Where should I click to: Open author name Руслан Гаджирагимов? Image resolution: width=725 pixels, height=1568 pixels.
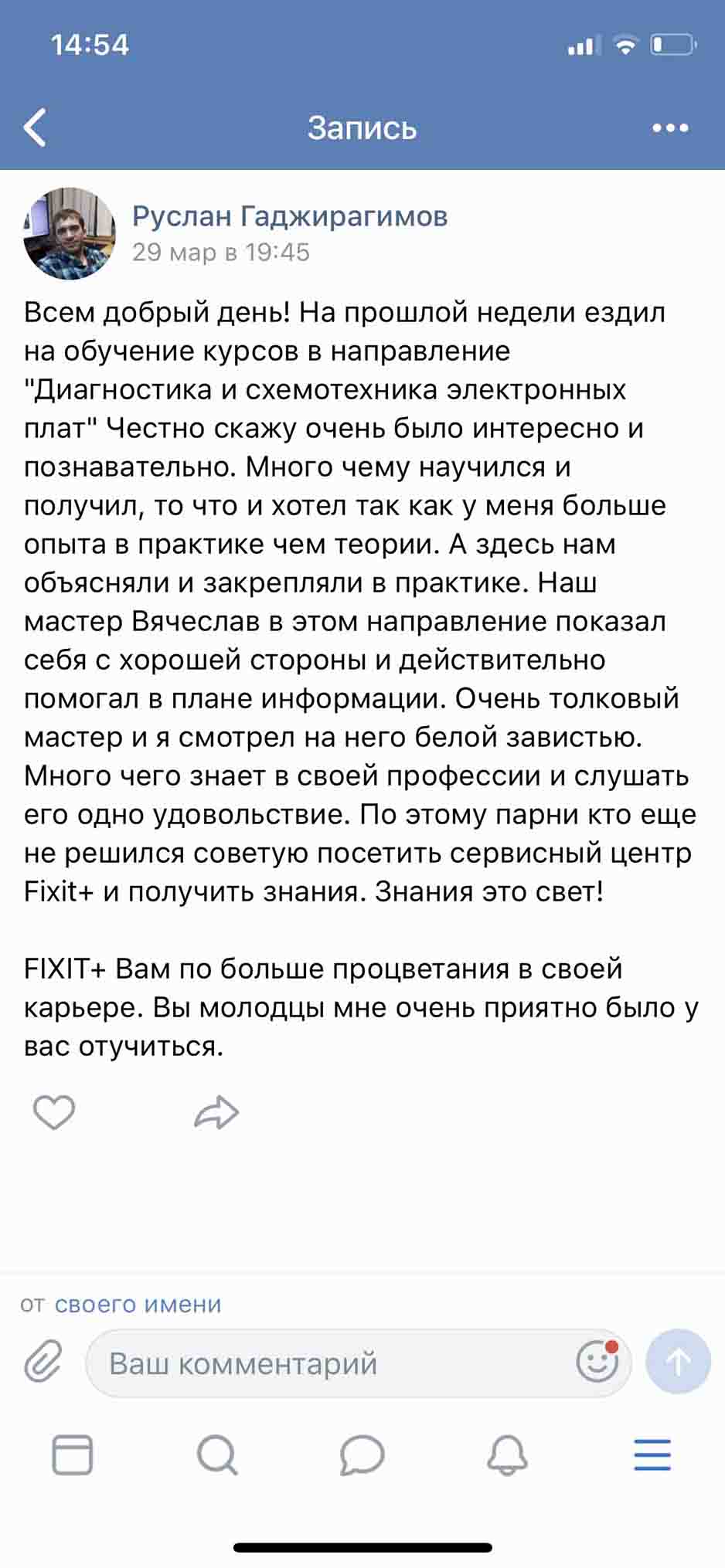290,216
